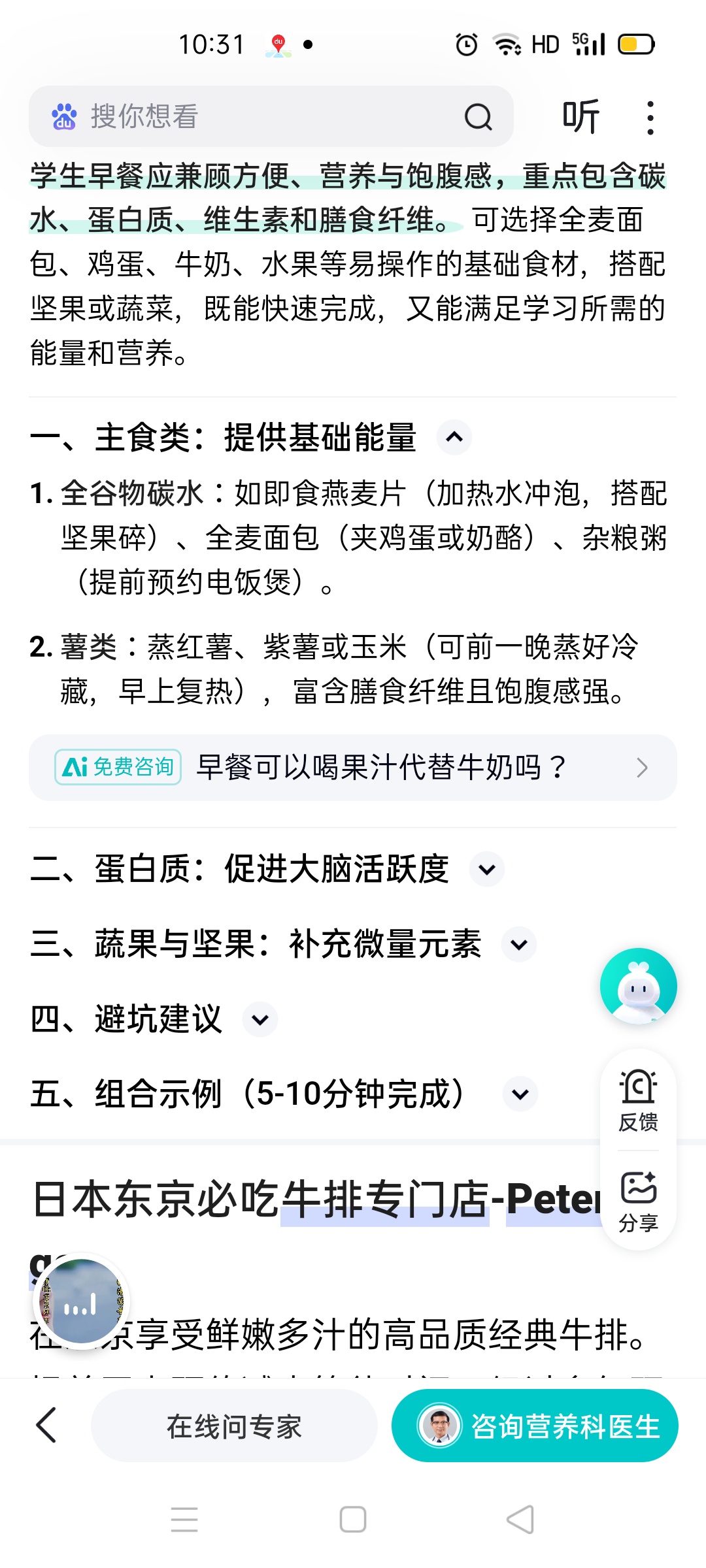
Task: Tap the magnifier icon in search bar
Action: [x=478, y=118]
